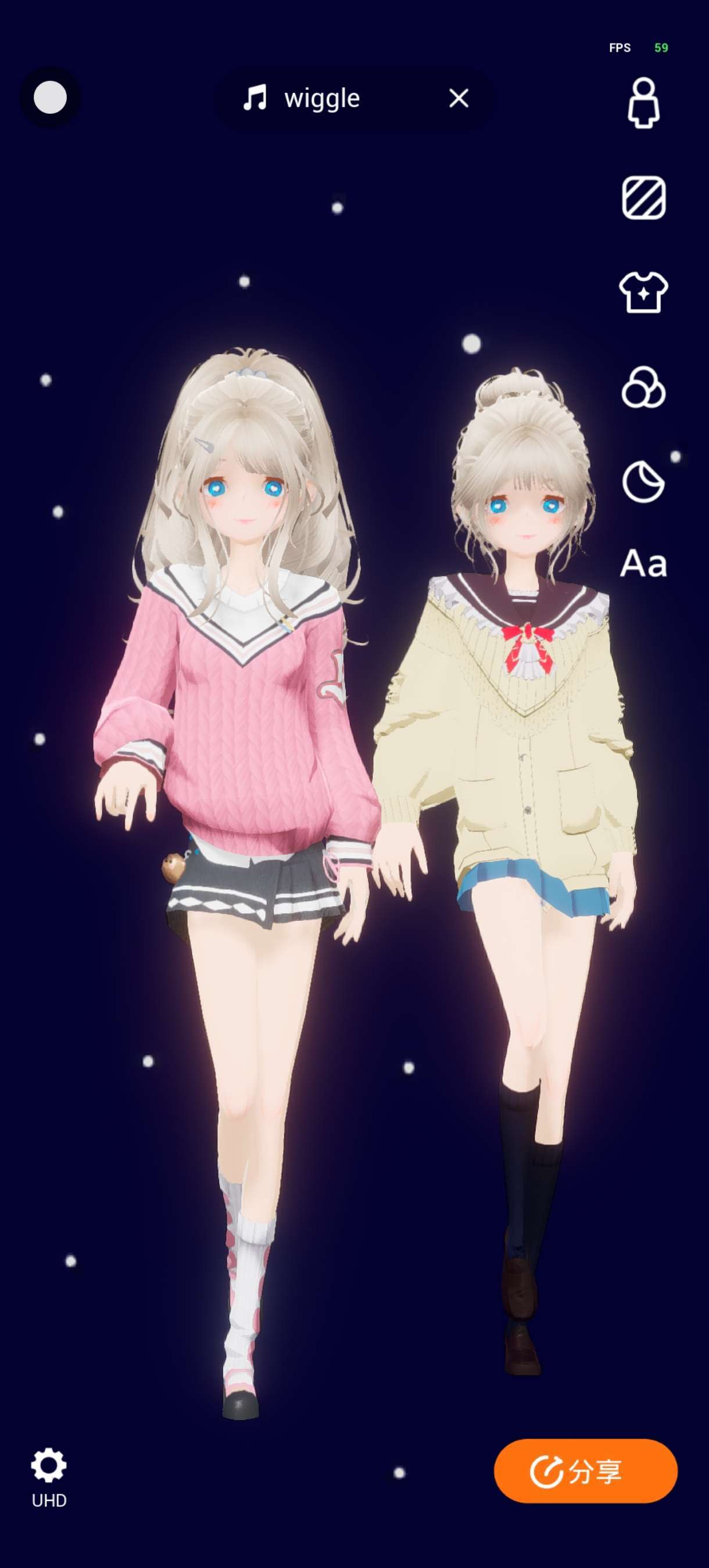Open the sticker icon
This screenshot has width=709, height=1568.
point(643,482)
